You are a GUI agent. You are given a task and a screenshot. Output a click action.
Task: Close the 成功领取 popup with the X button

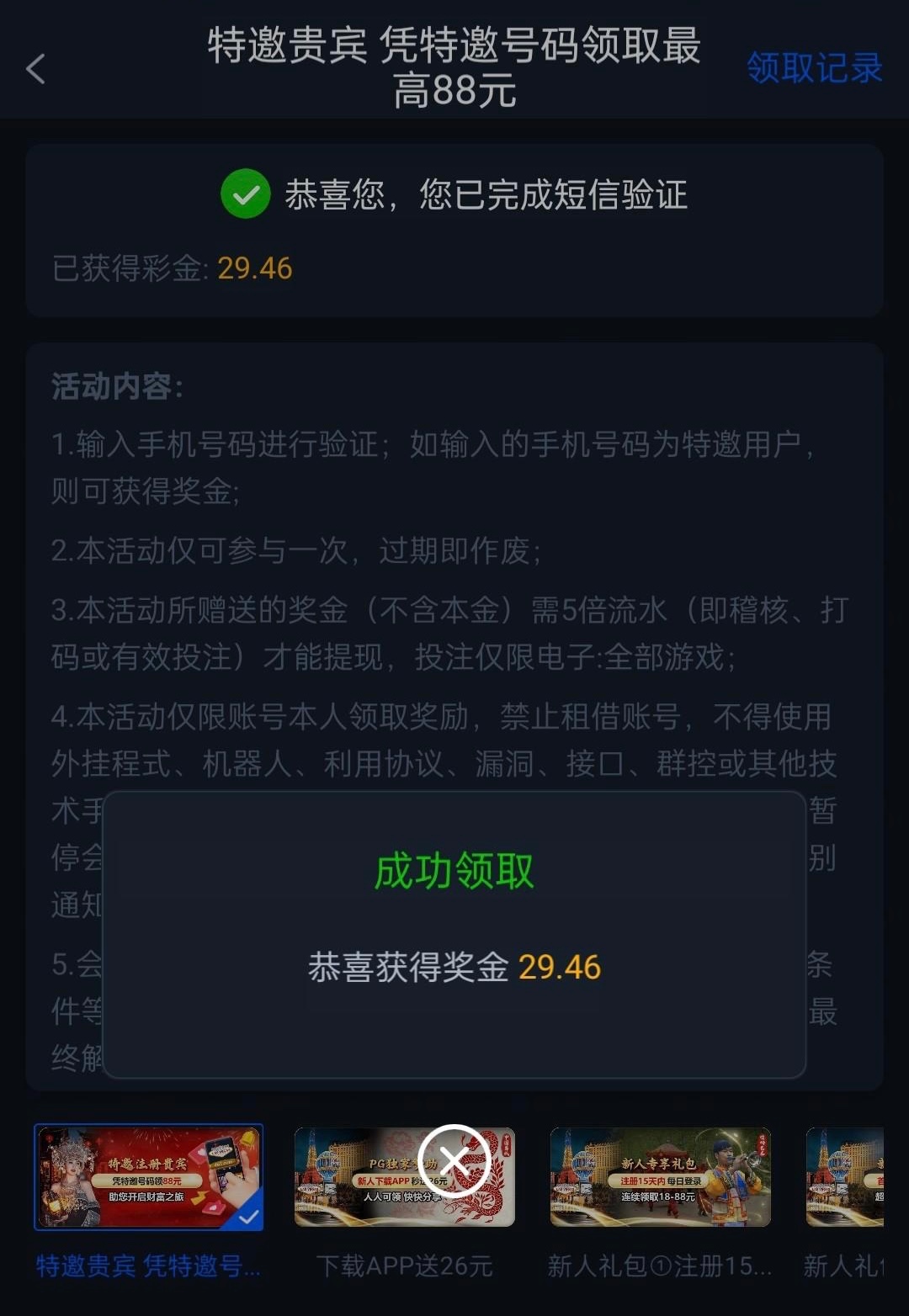click(454, 1162)
